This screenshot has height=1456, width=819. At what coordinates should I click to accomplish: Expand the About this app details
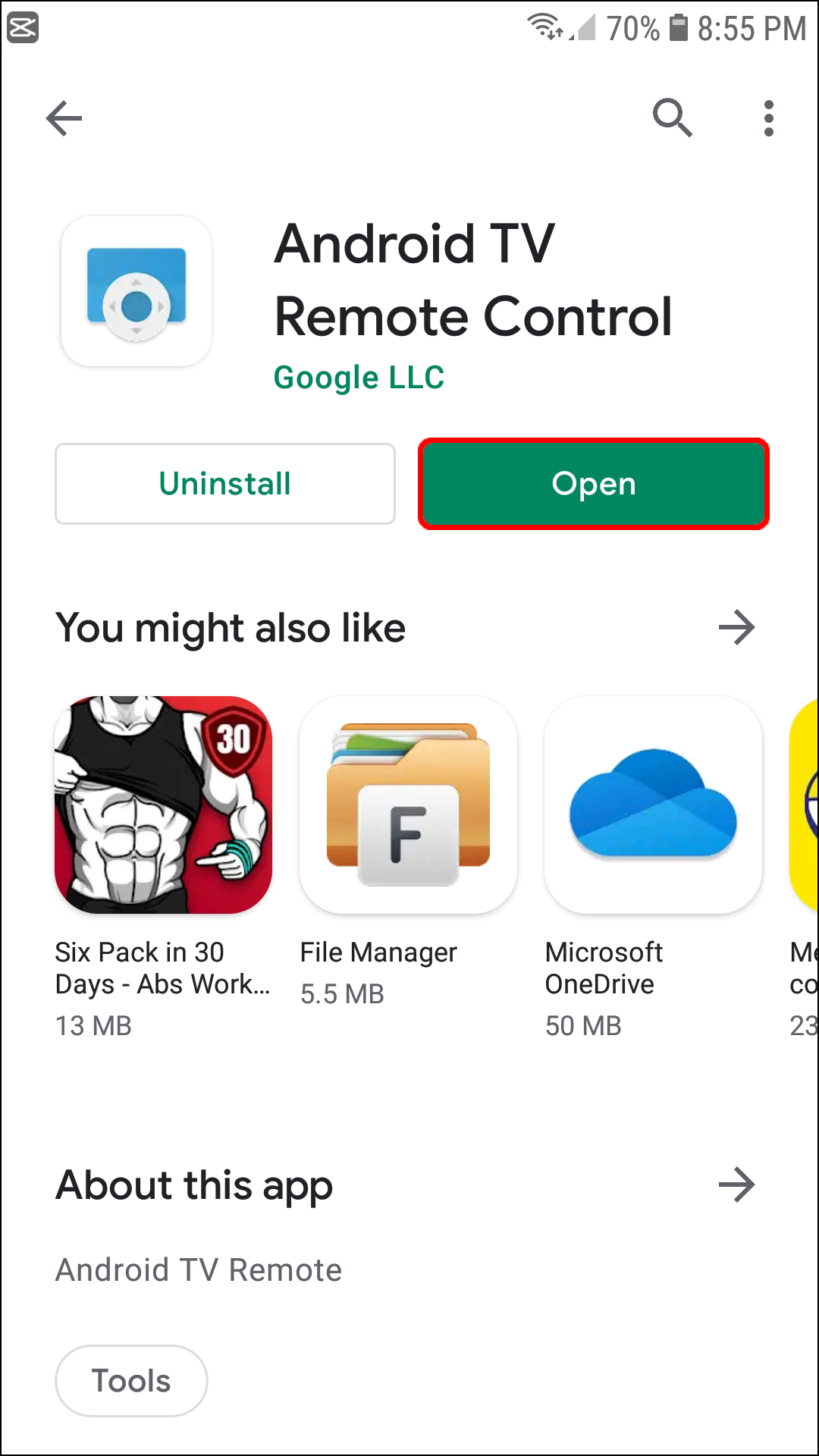pyautogui.click(x=736, y=1185)
